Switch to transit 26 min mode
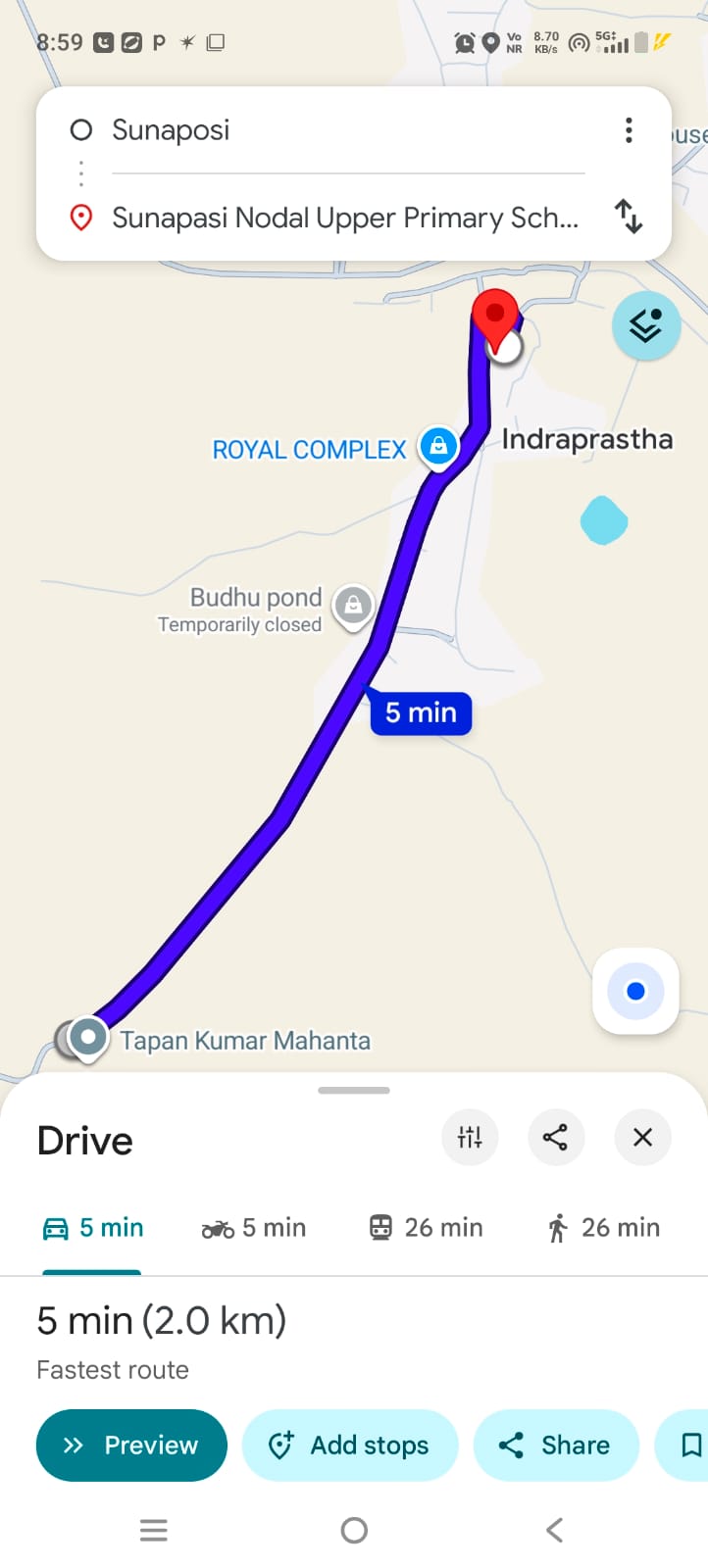 (x=426, y=1228)
